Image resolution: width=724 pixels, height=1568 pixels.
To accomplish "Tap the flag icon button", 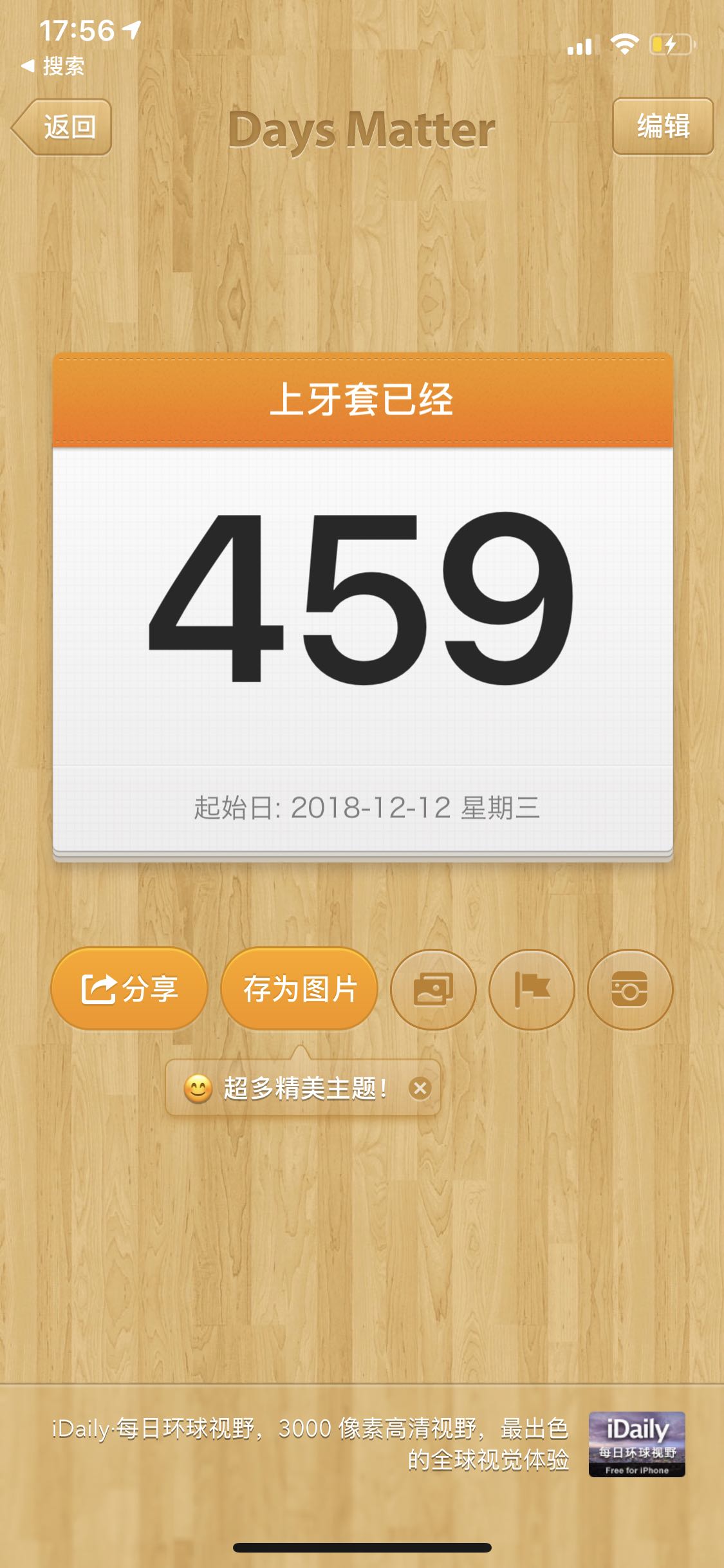I will [x=532, y=989].
